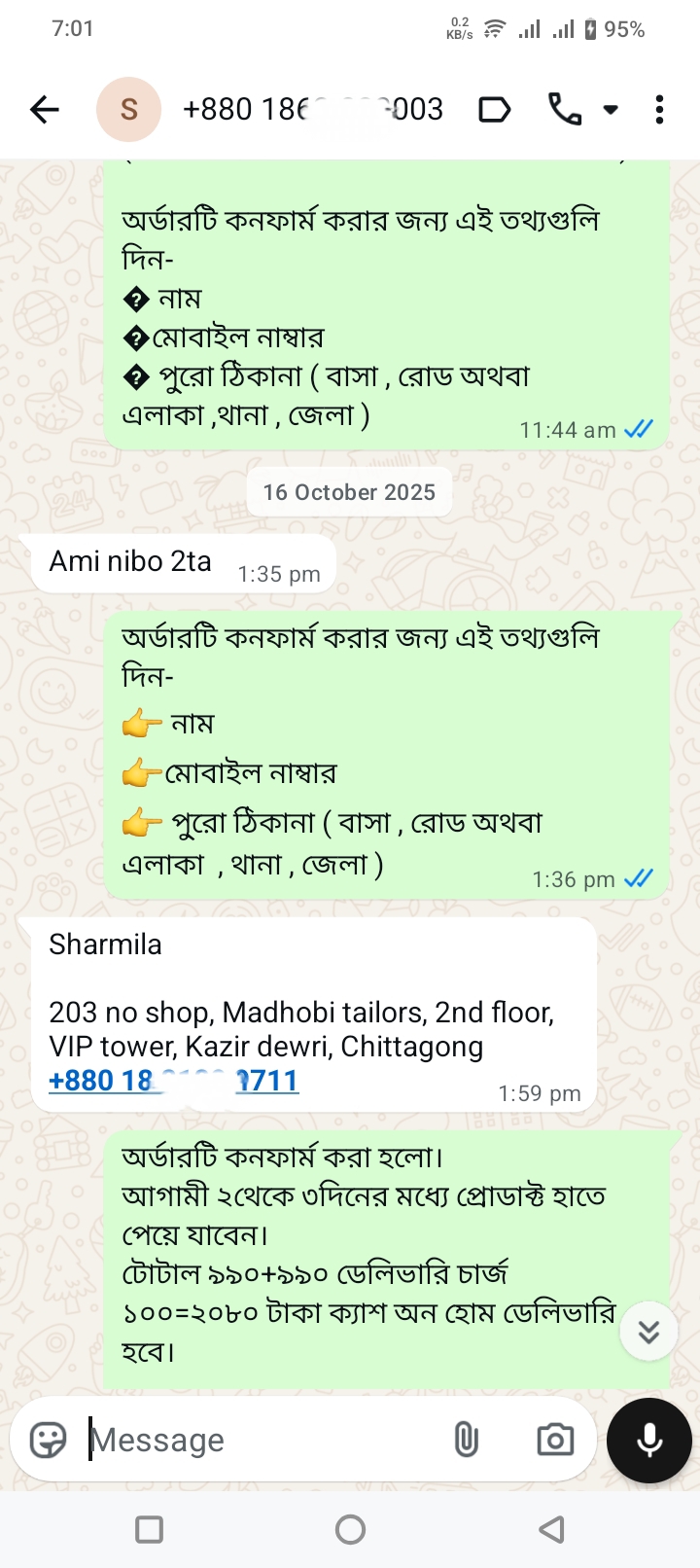This screenshot has height=1568, width=700.
Task: Open the contact by tapping the phone number header
Action: pos(311,109)
